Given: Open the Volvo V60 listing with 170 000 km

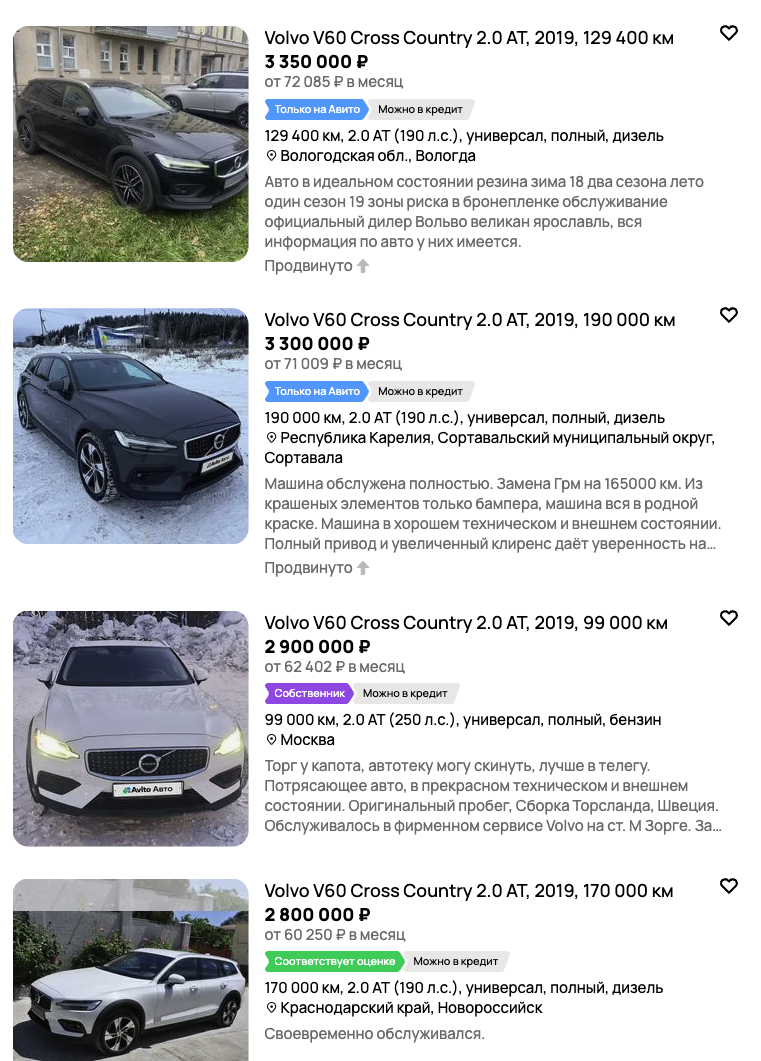Looking at the screenshot, I should [468, 891].
